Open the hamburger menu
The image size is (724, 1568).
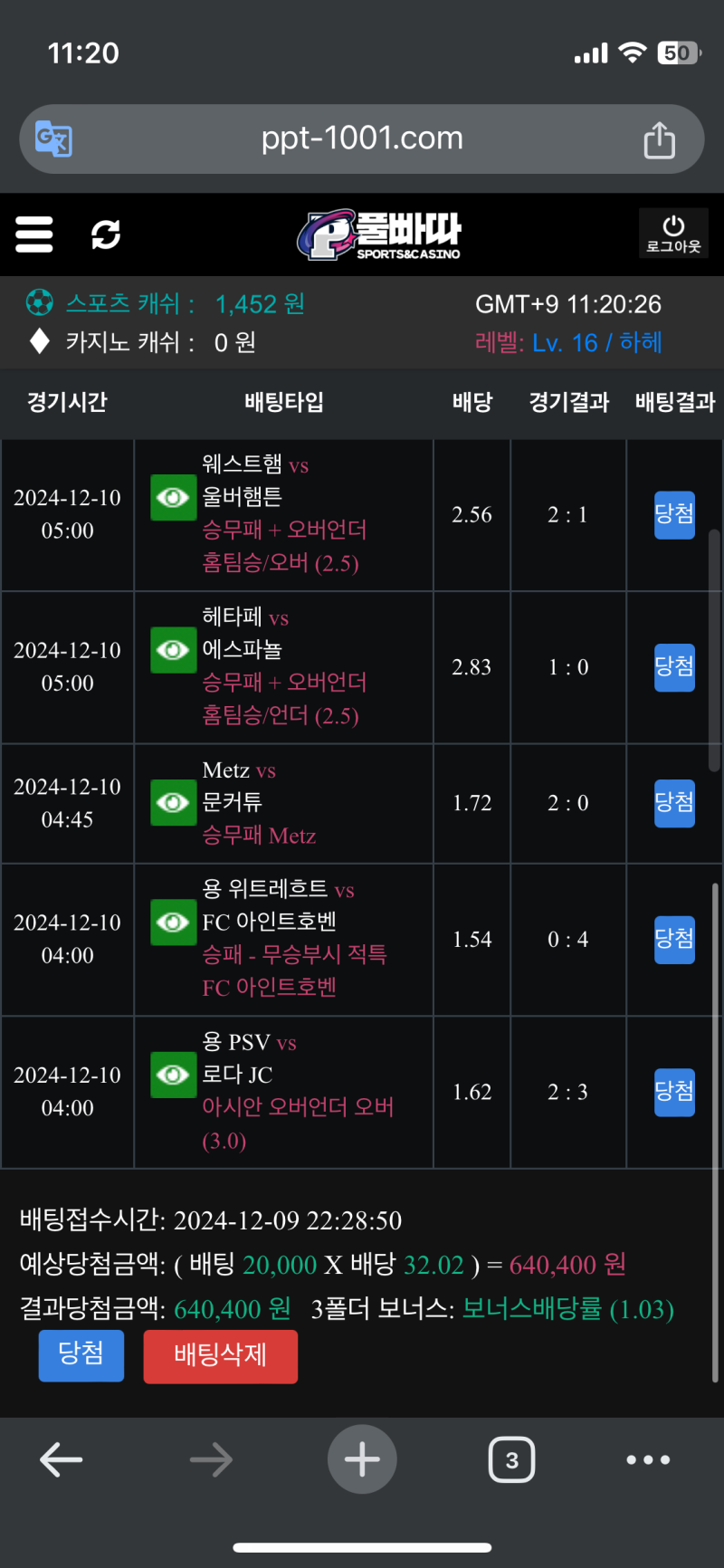[x=34, y=234]
